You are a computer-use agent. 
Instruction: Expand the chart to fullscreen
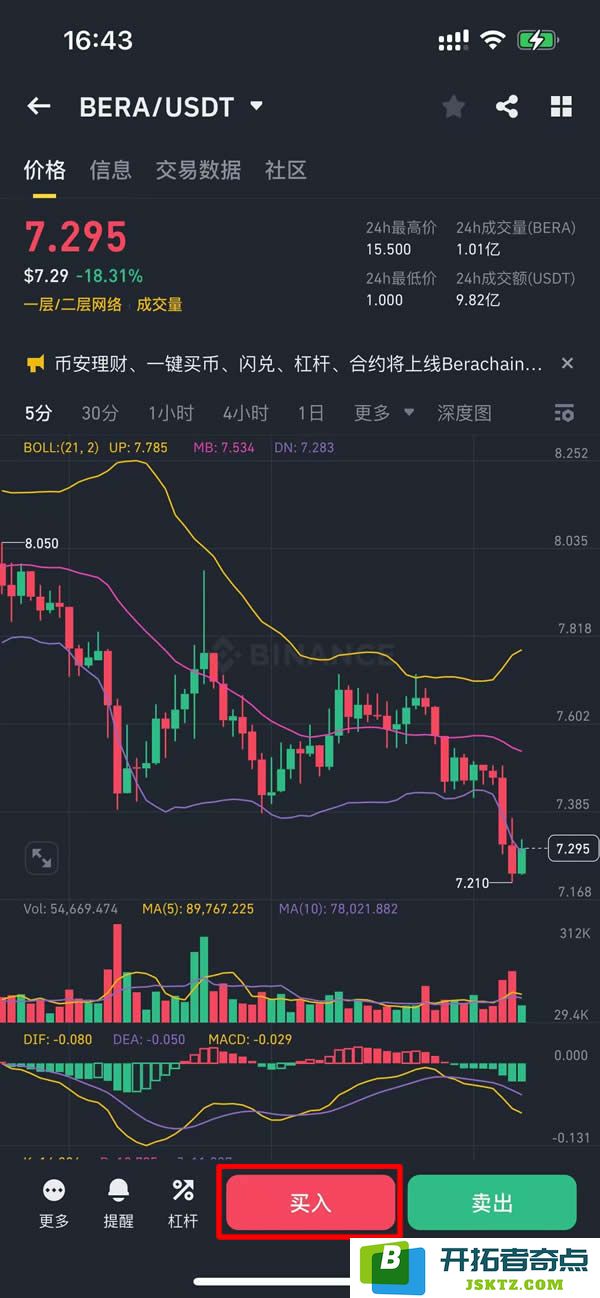coord(41,857)
